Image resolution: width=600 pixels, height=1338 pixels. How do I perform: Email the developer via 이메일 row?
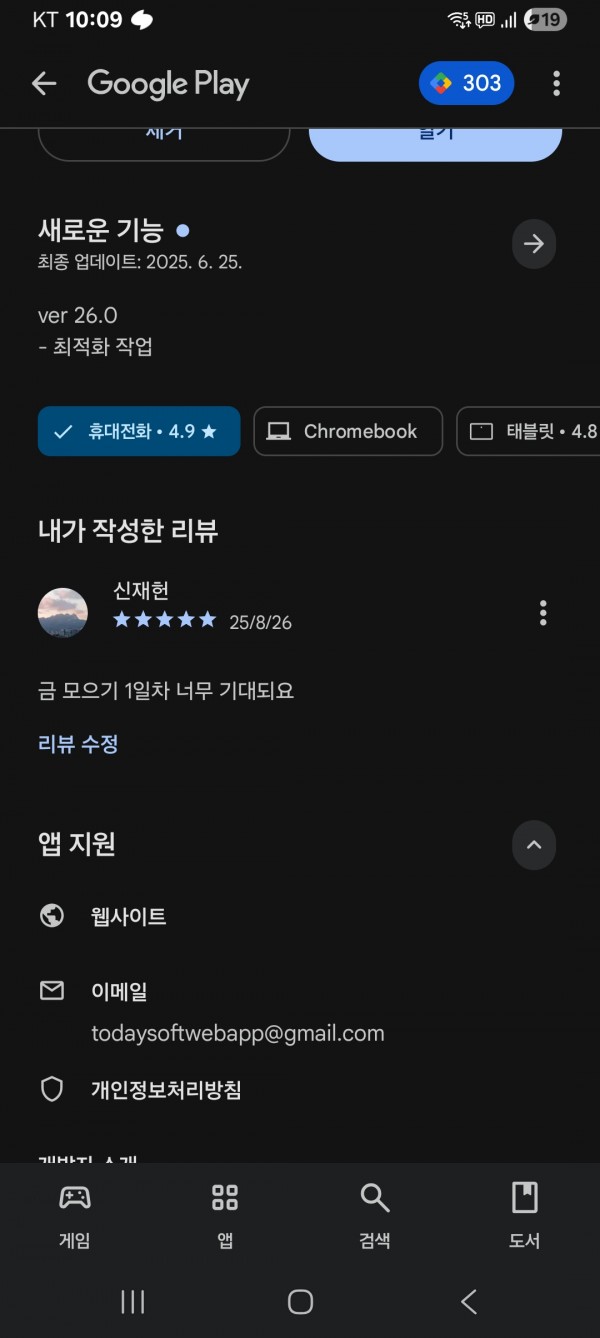click(300, 1012)
